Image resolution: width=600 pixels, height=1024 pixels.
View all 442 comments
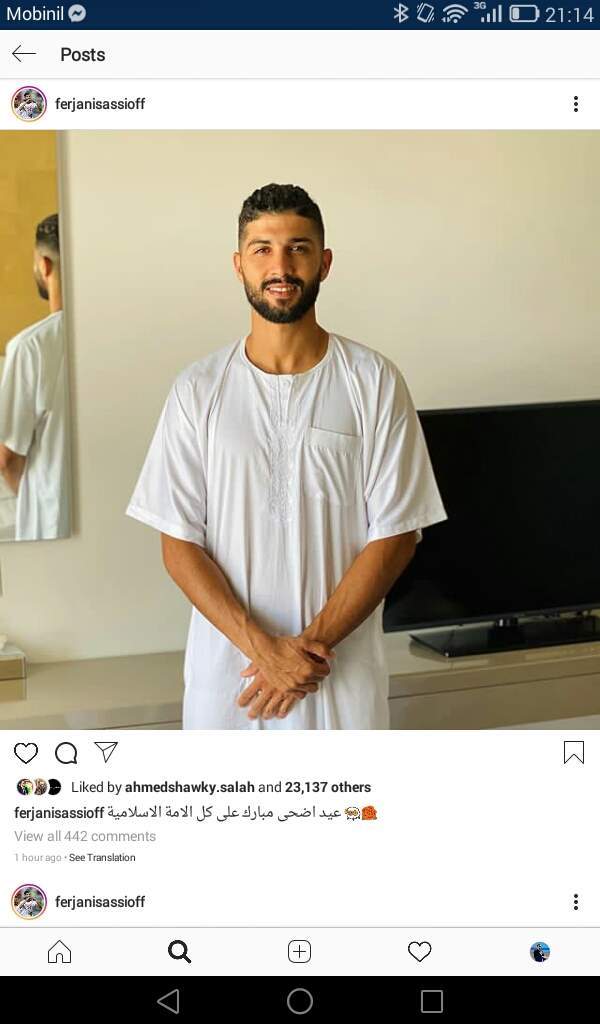(85, 836)
